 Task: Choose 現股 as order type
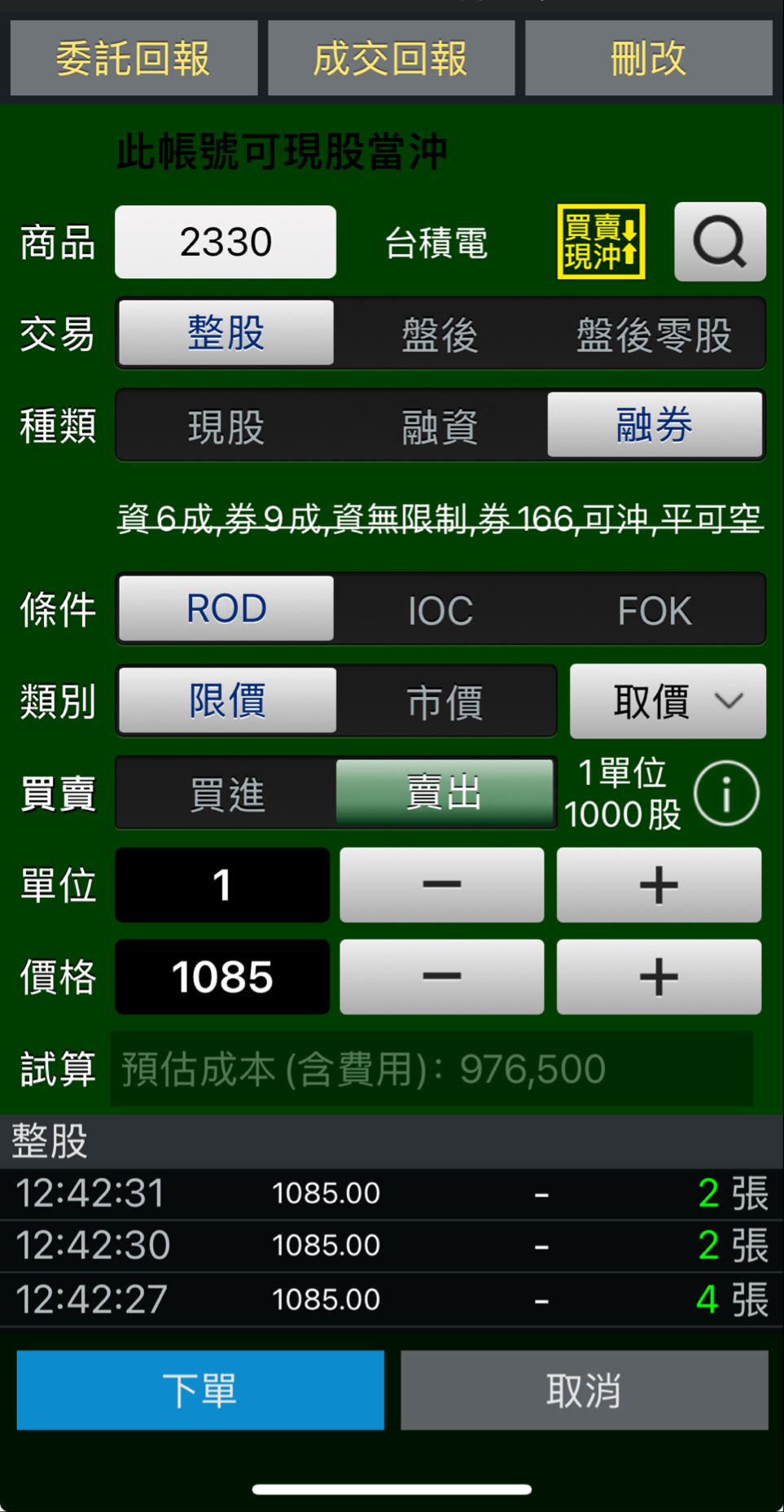pyautogui.click(x=226, y=426)
